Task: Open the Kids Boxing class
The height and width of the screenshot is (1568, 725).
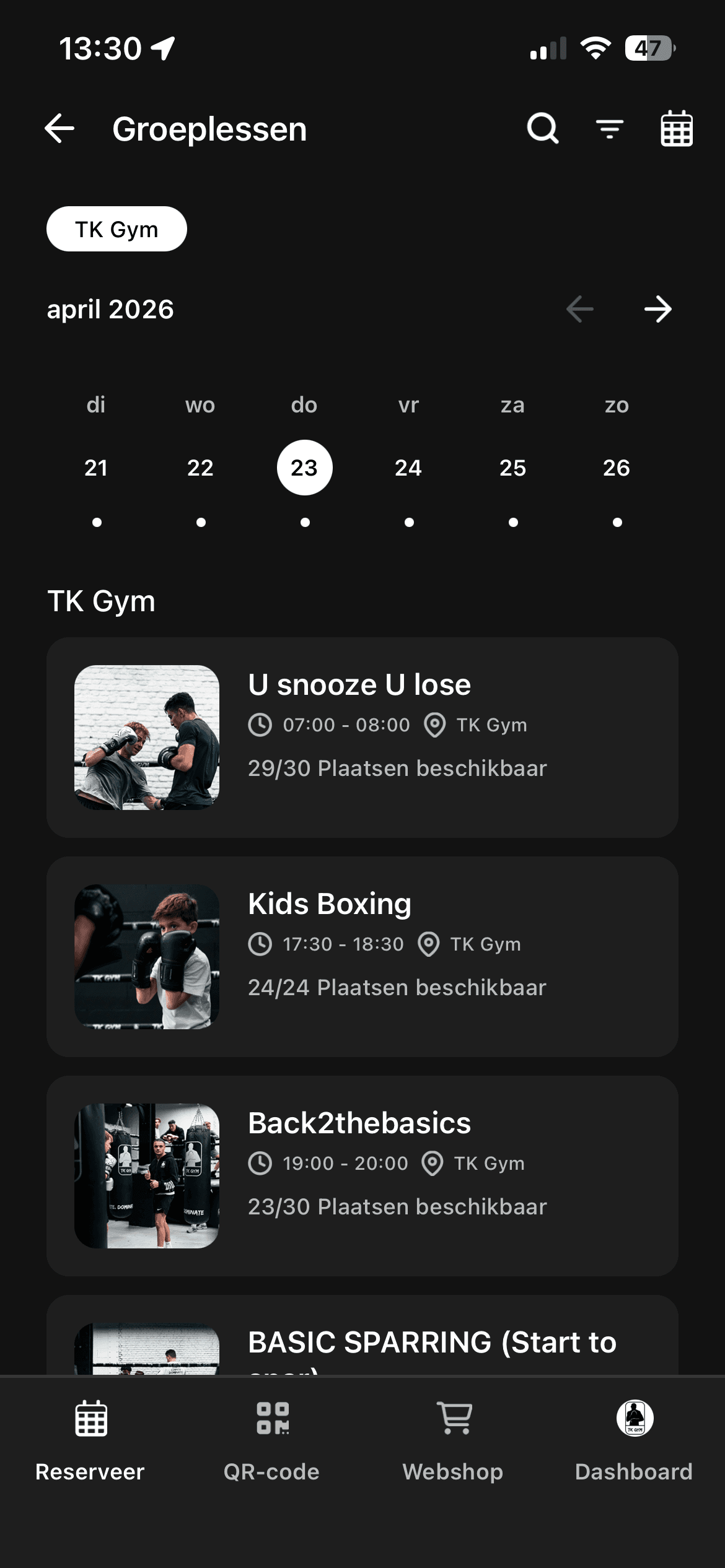Action: point(362,956)
